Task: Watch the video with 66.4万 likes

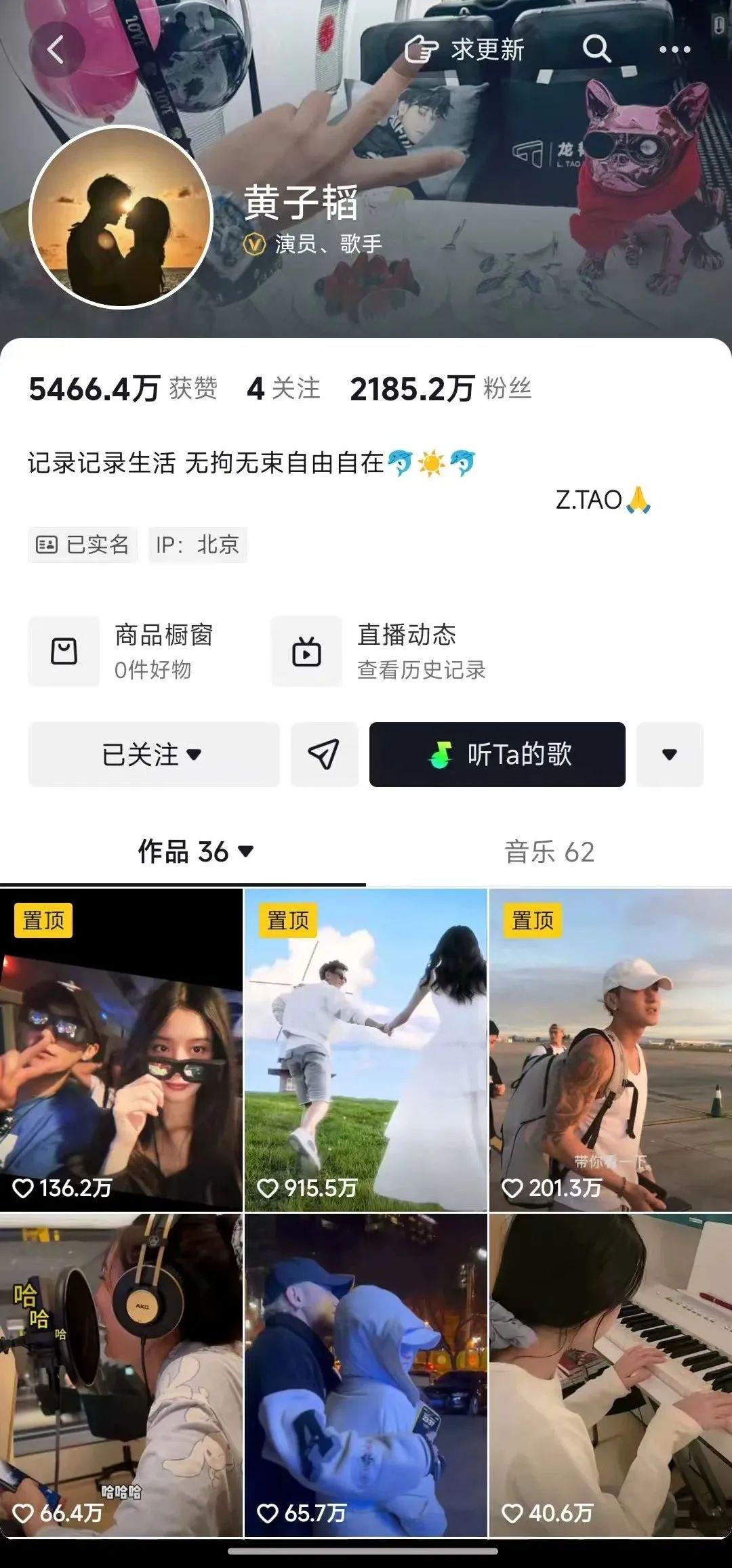Action: (x=121, y=1375)
